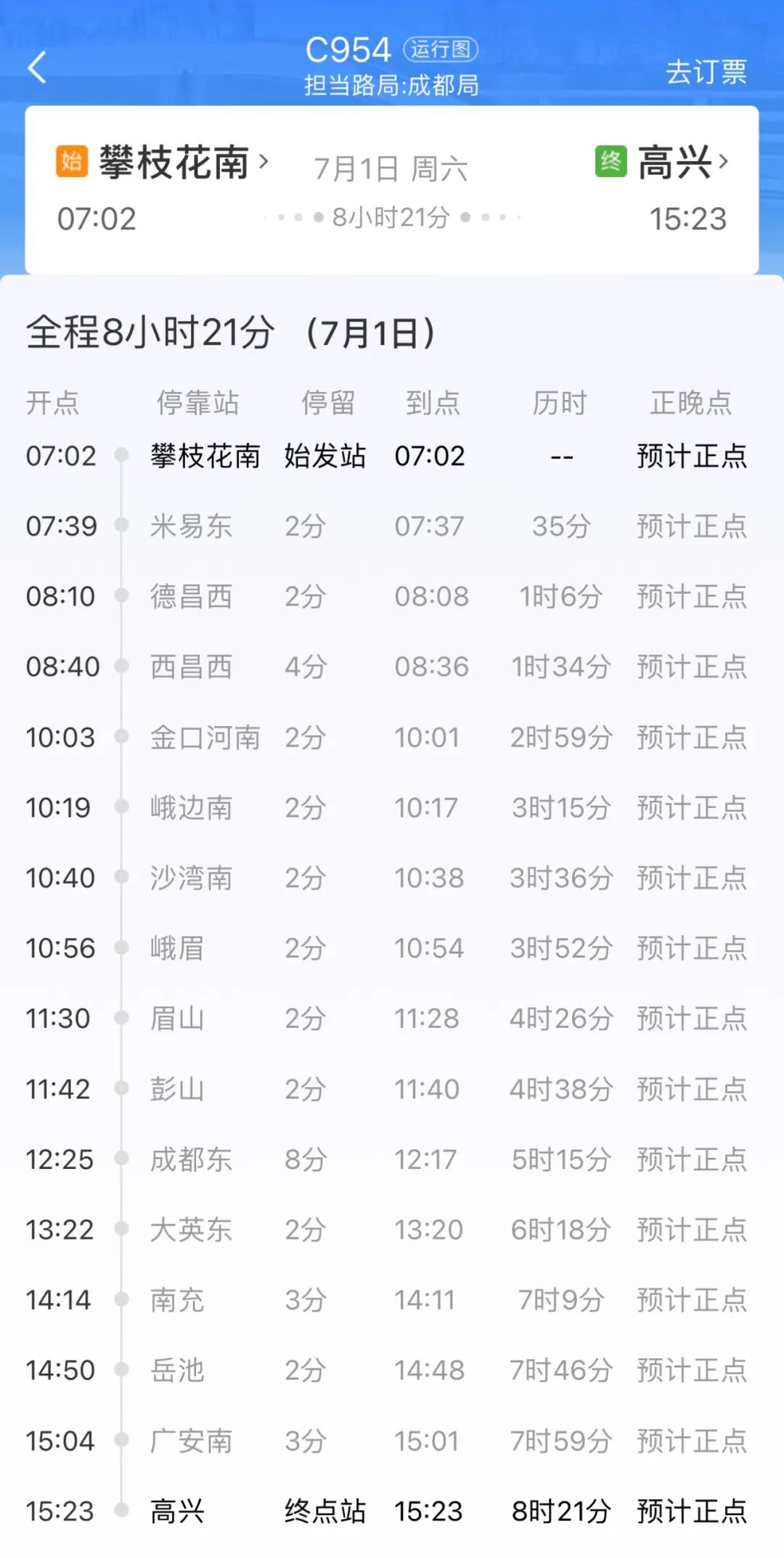Open the 运行图 route diagram
The image size is (784, 1558).
[x=441, y=49]
